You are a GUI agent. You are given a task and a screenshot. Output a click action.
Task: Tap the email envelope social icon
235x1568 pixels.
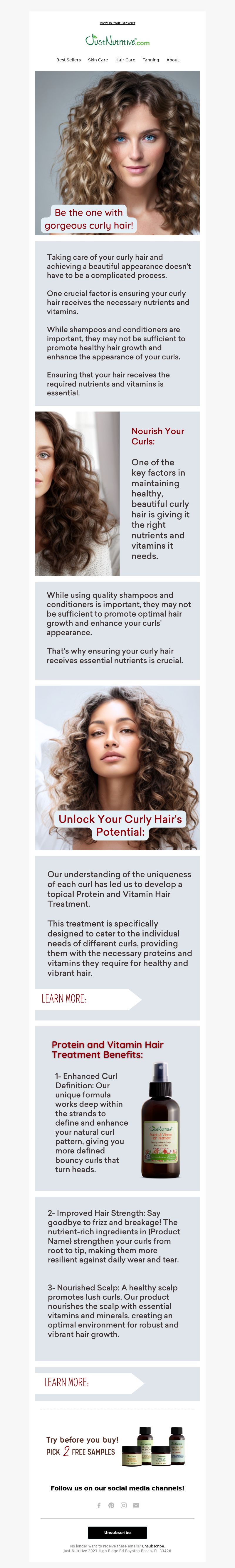136,1505
